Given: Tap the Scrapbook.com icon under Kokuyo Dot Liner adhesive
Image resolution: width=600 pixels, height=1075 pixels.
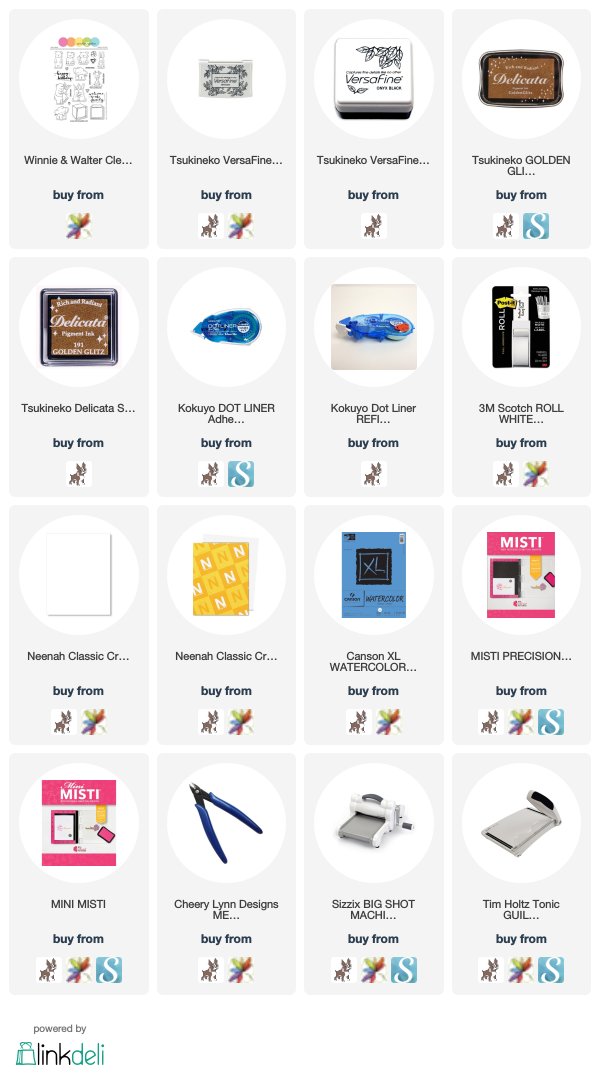Looking at the screenshot, I should 241,474.
